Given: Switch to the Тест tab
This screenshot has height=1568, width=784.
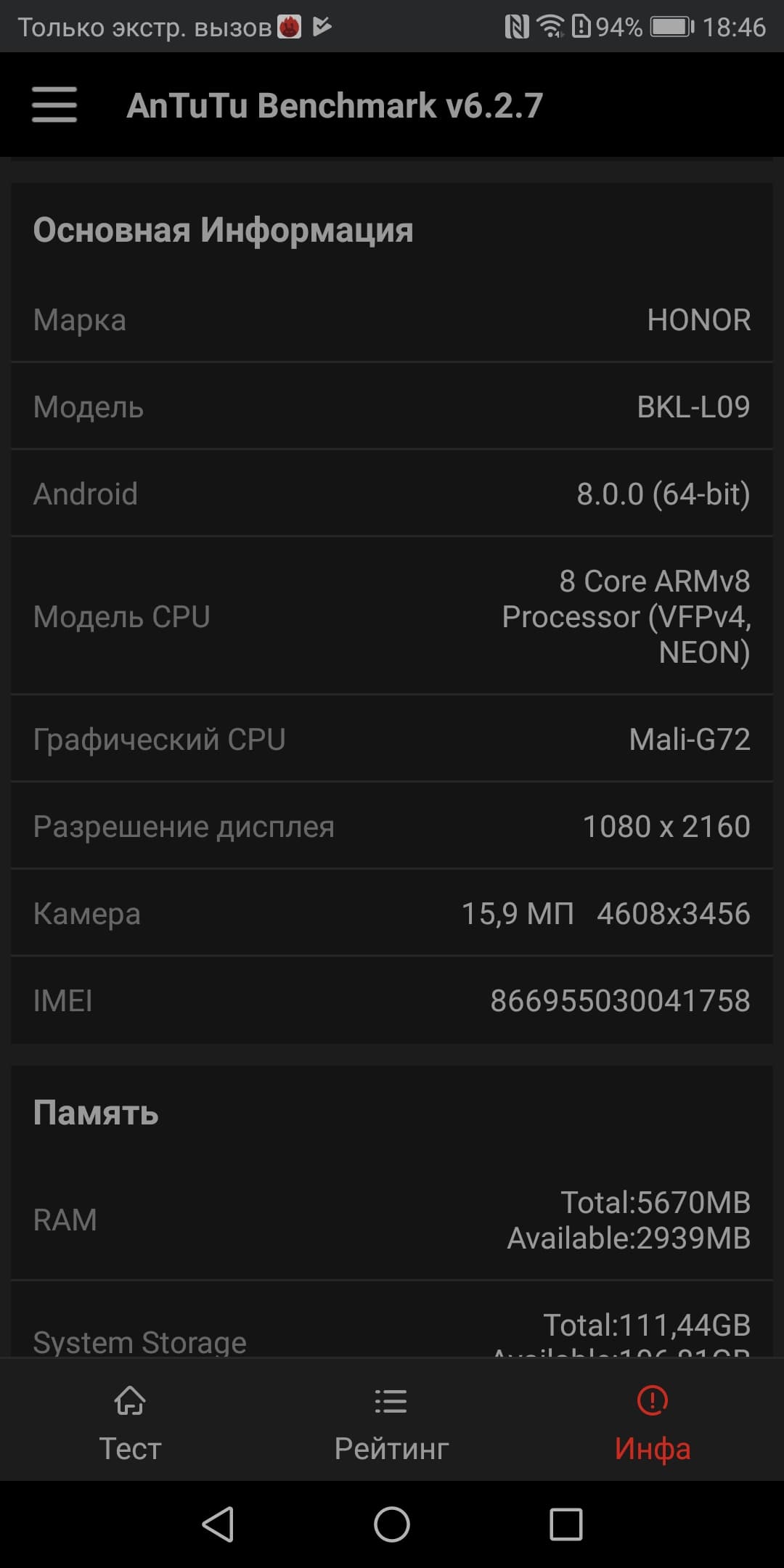Looking at the screenshot, I should [x=130, y=1423].
